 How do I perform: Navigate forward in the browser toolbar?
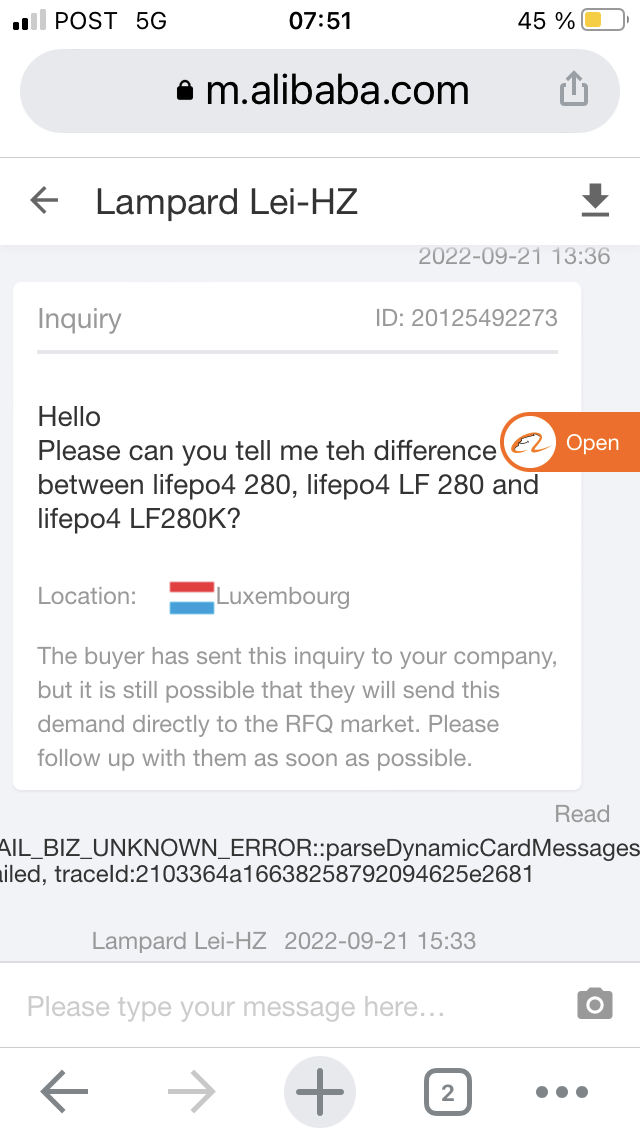[191, 1091]
